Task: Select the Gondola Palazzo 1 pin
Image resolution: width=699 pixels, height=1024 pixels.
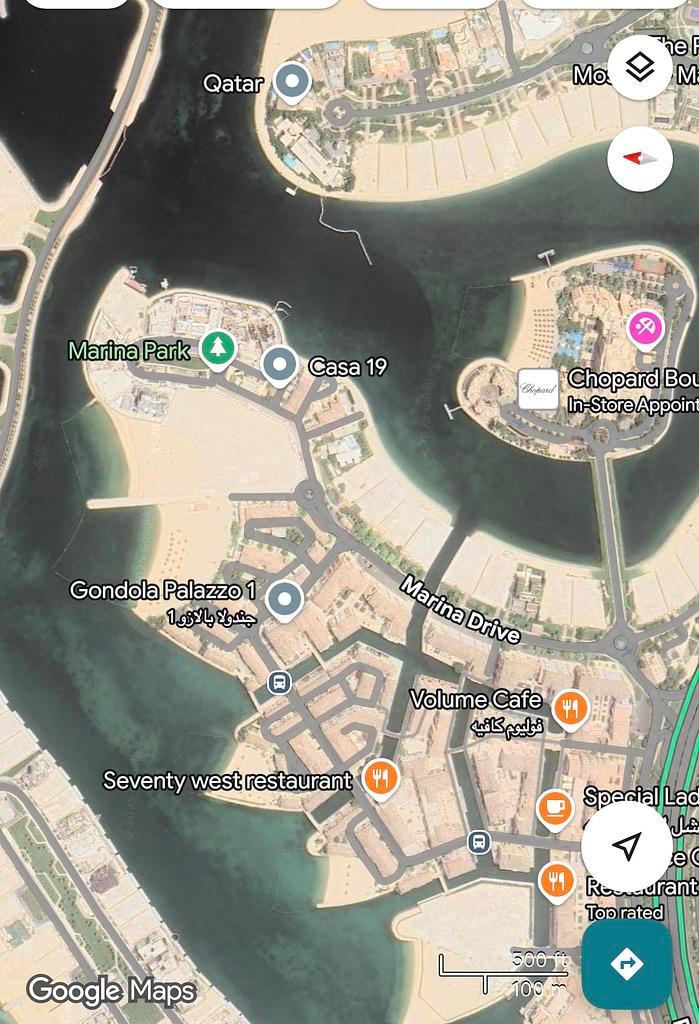Action: click(285, 600)
